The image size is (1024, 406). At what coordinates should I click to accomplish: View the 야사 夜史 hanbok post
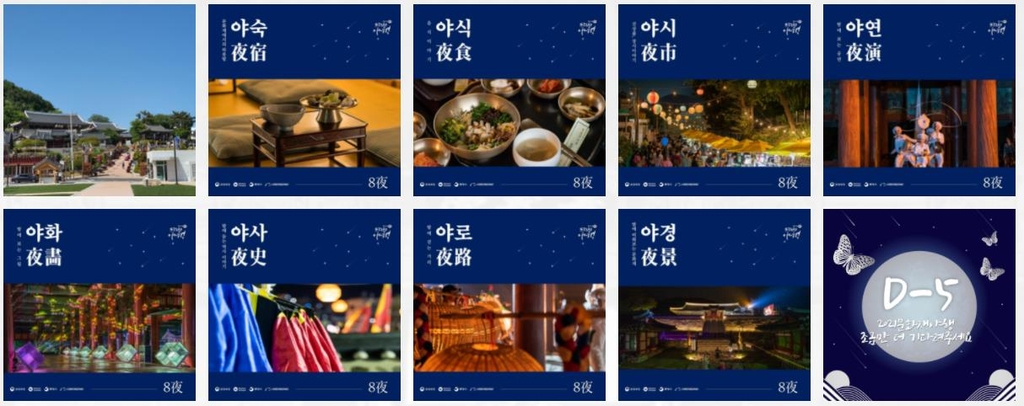coord(304,305)
